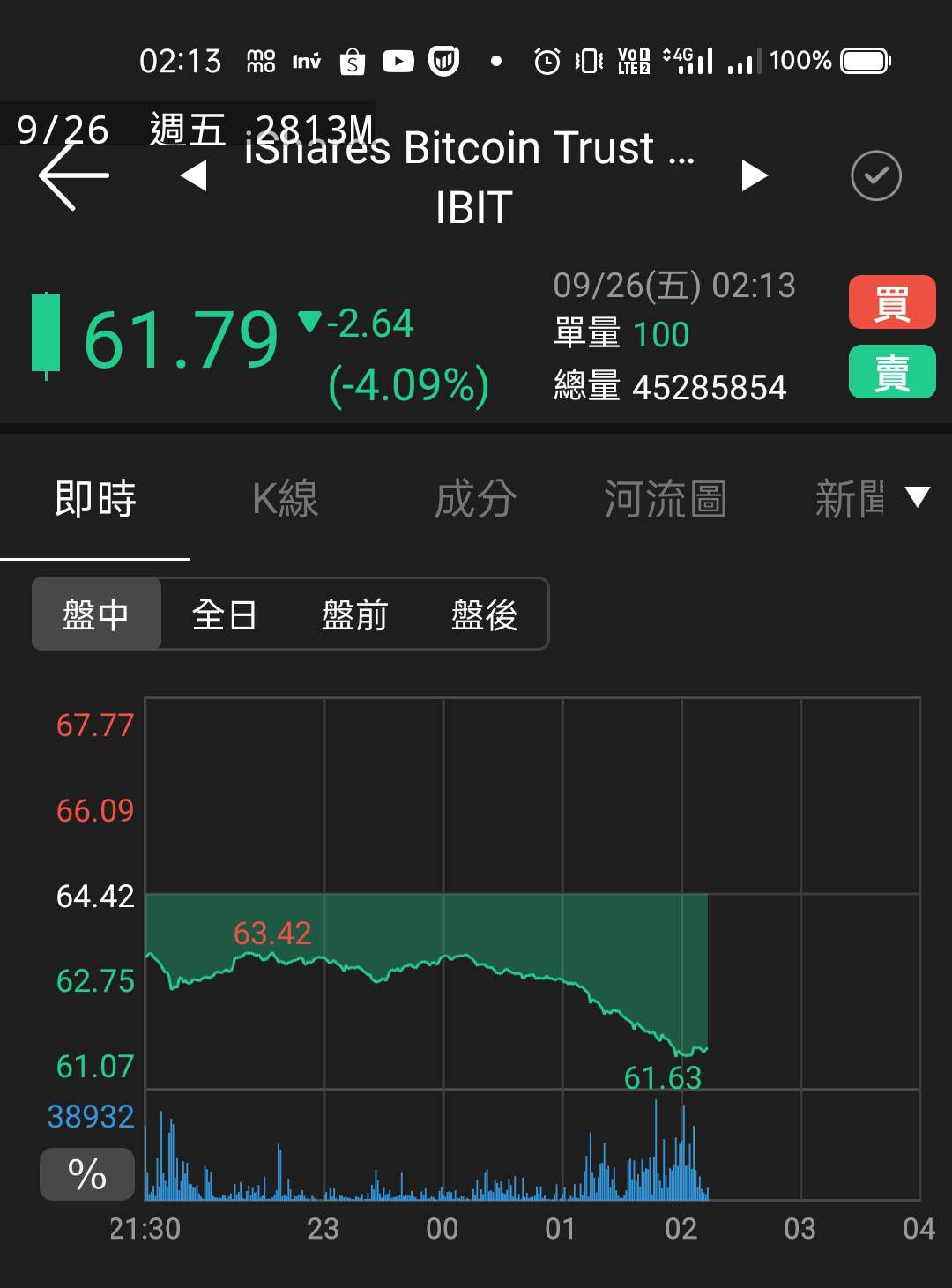Open YouTube from the status bar
Screen dimensions: 952x1288
[398, 60]
